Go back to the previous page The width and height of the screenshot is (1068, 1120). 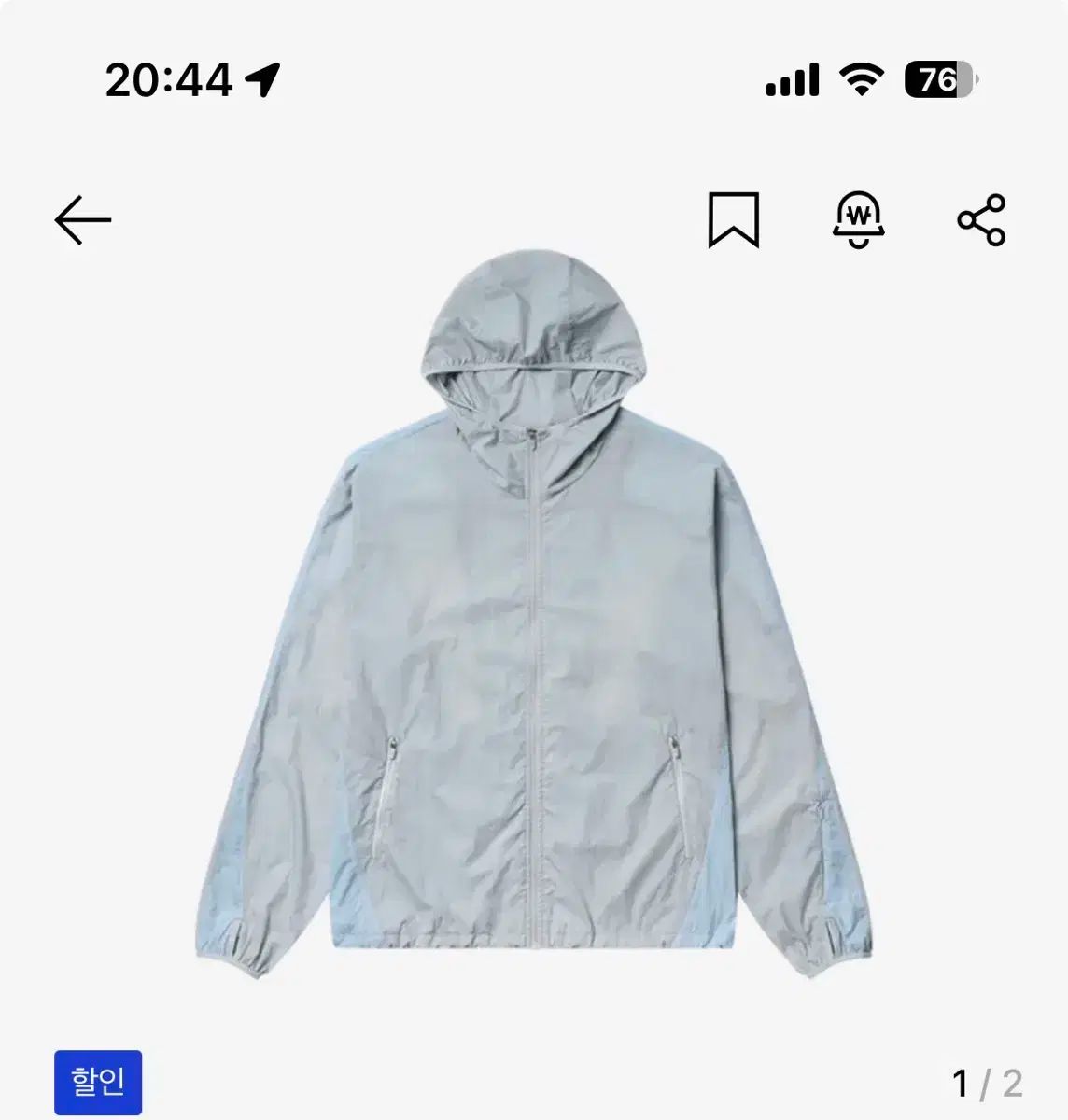(83, 220)
